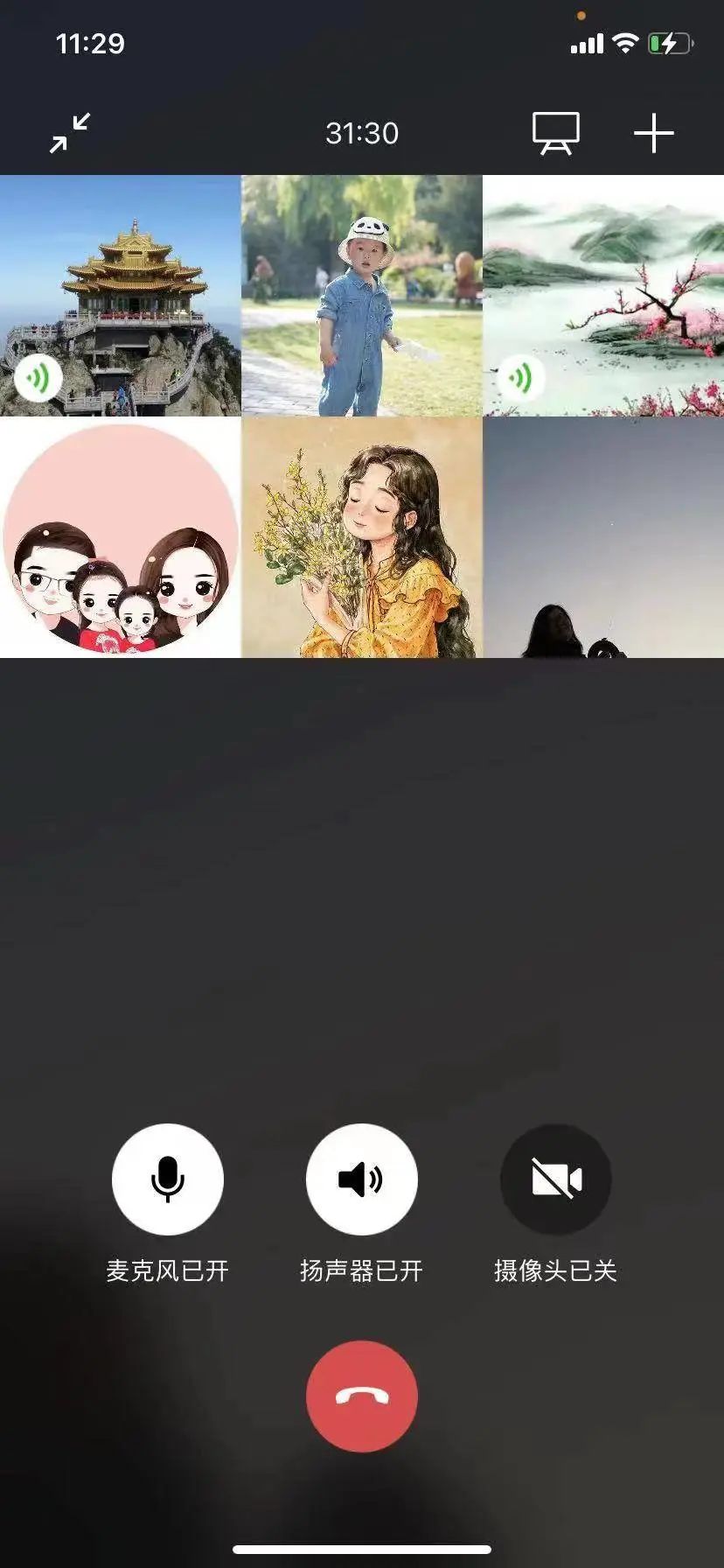
Task: Mute the microphone
Action: (x=168, y=1179)
